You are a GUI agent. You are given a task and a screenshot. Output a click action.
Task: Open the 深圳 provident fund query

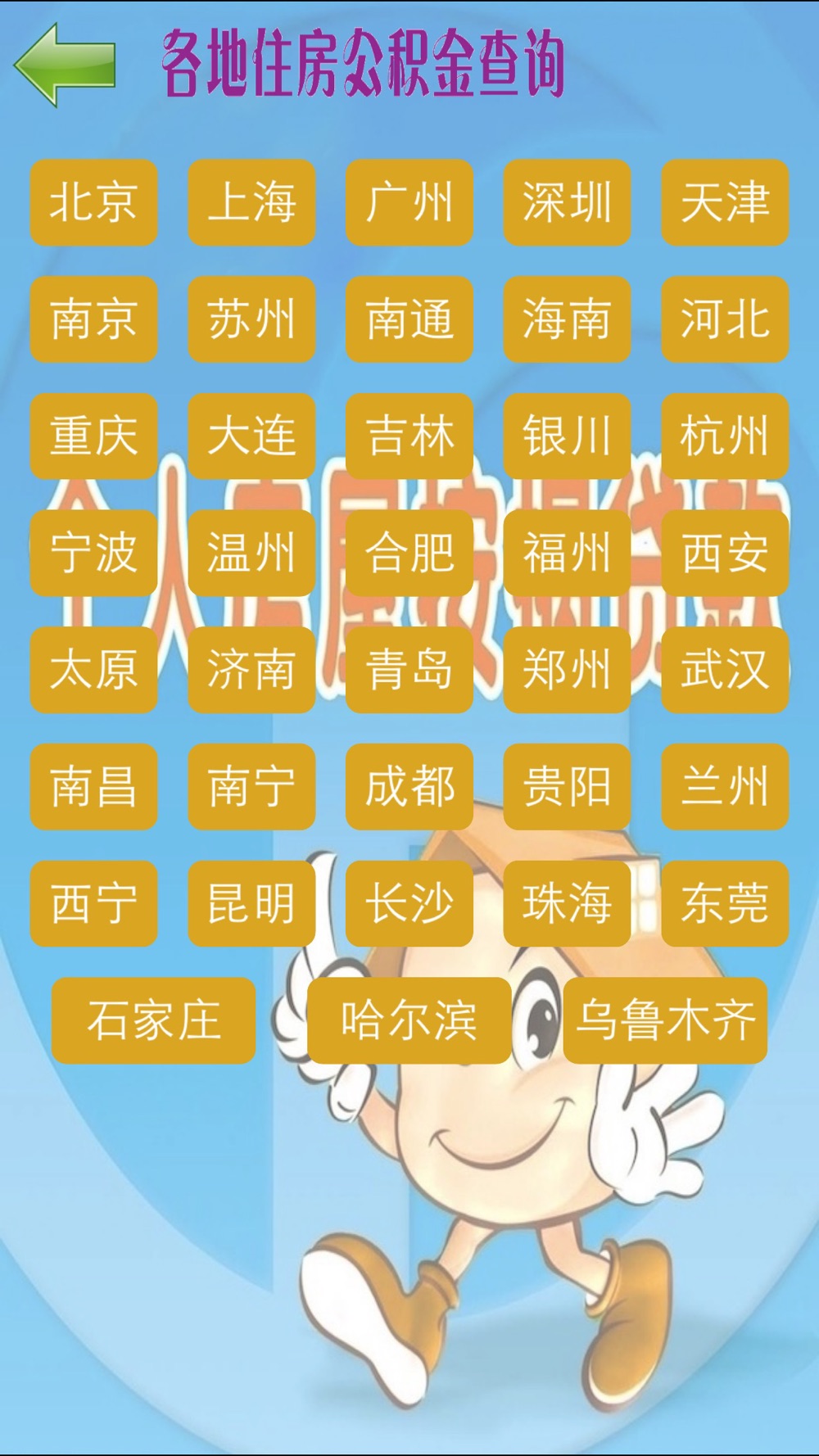pos(567,202)
